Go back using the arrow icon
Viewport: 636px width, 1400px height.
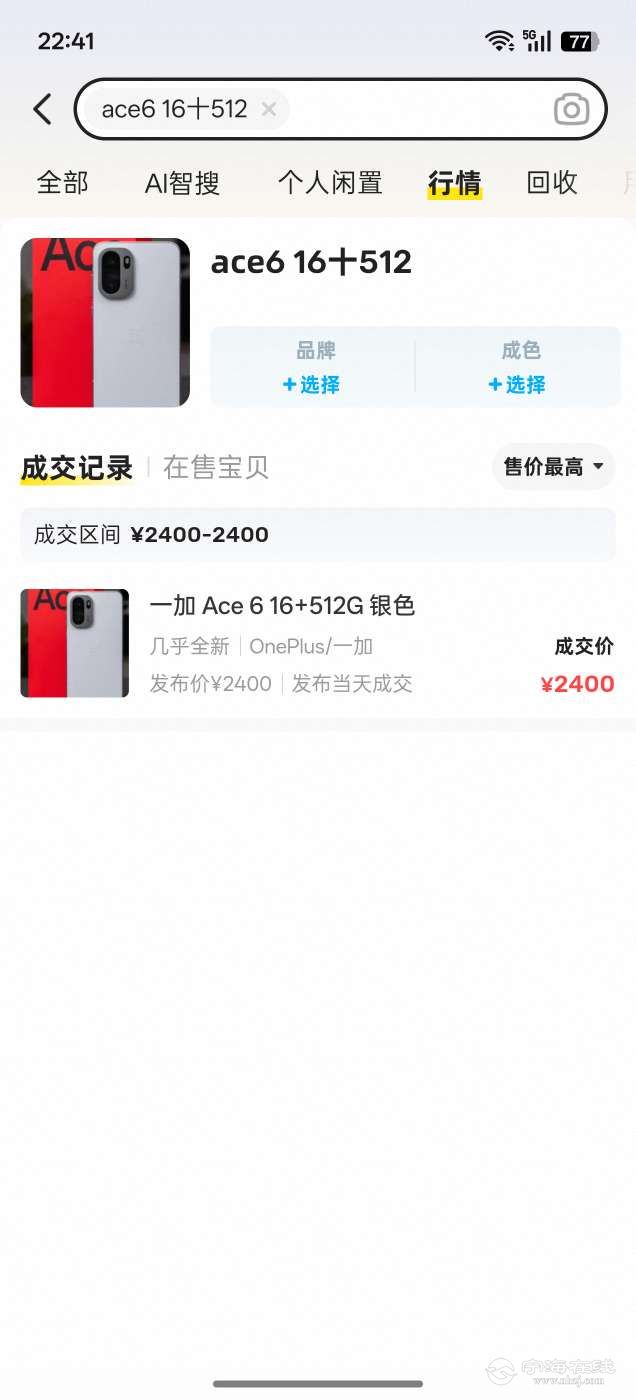click(x=42, y=109)
